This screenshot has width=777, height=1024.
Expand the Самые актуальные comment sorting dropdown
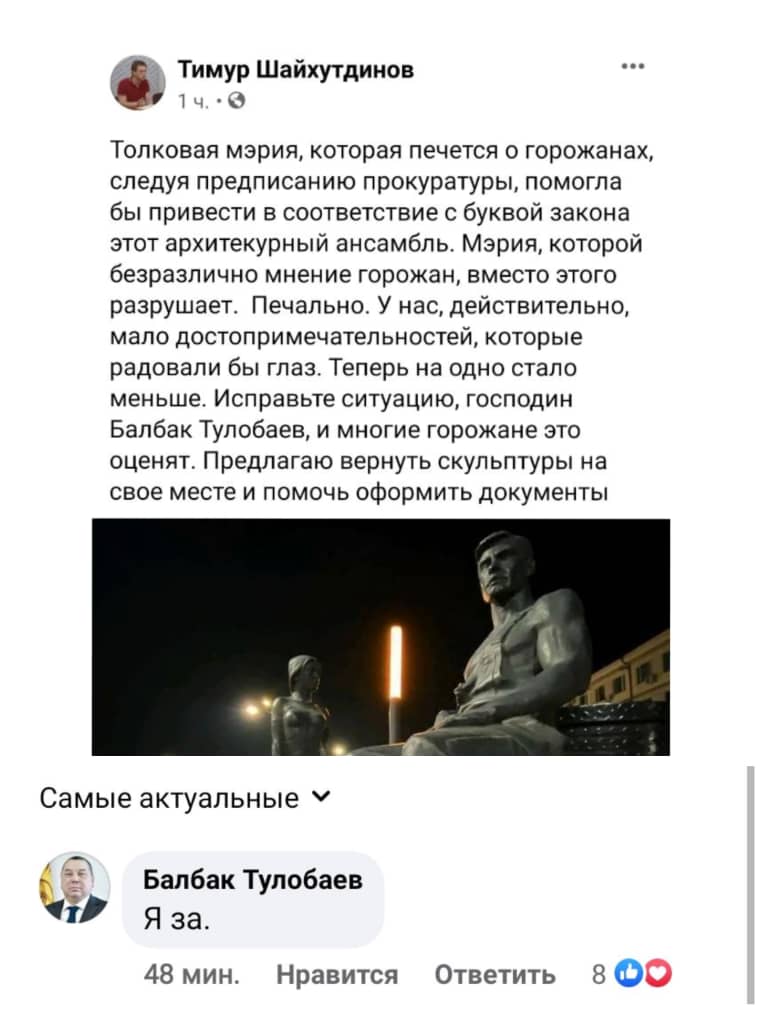coord(184,798)
